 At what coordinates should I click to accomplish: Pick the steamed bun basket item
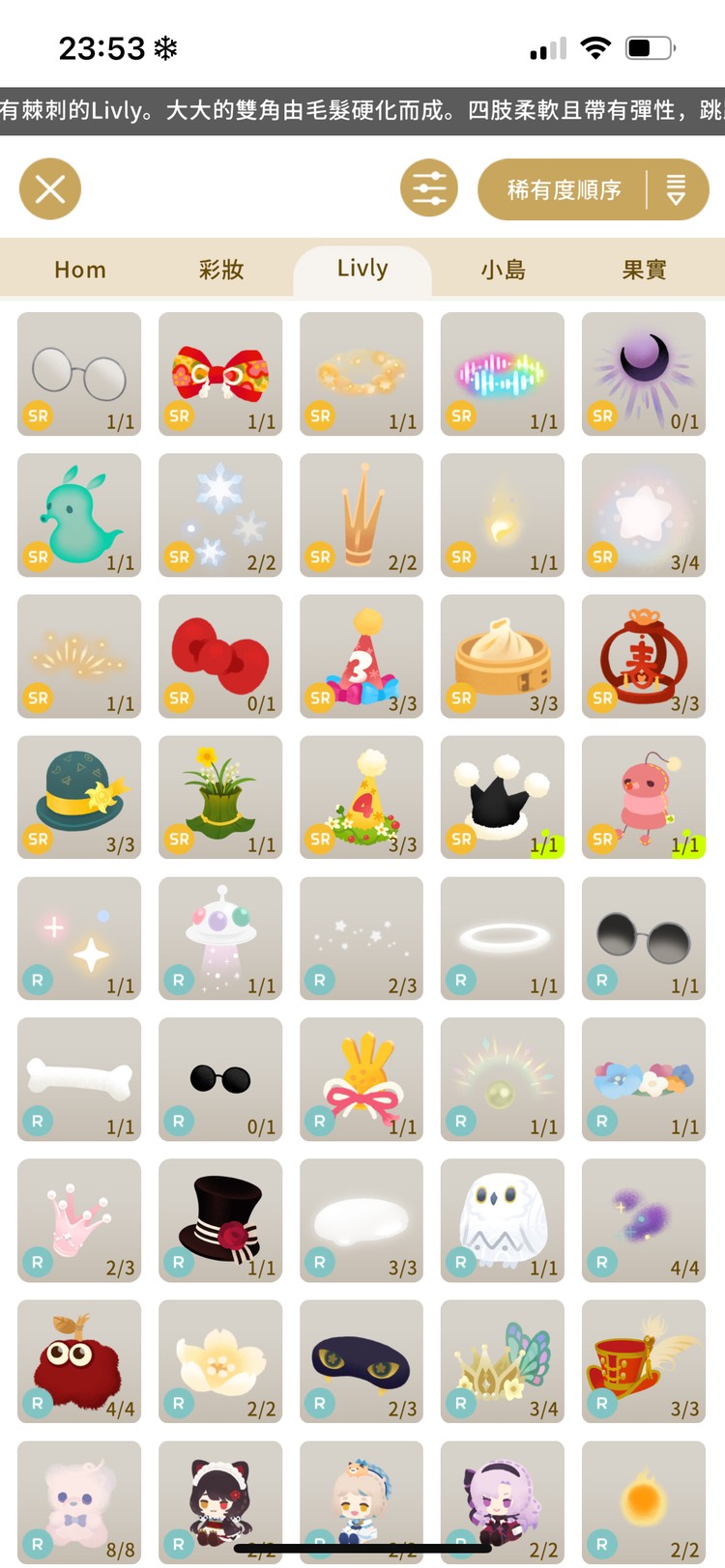(x=503, y=656)
